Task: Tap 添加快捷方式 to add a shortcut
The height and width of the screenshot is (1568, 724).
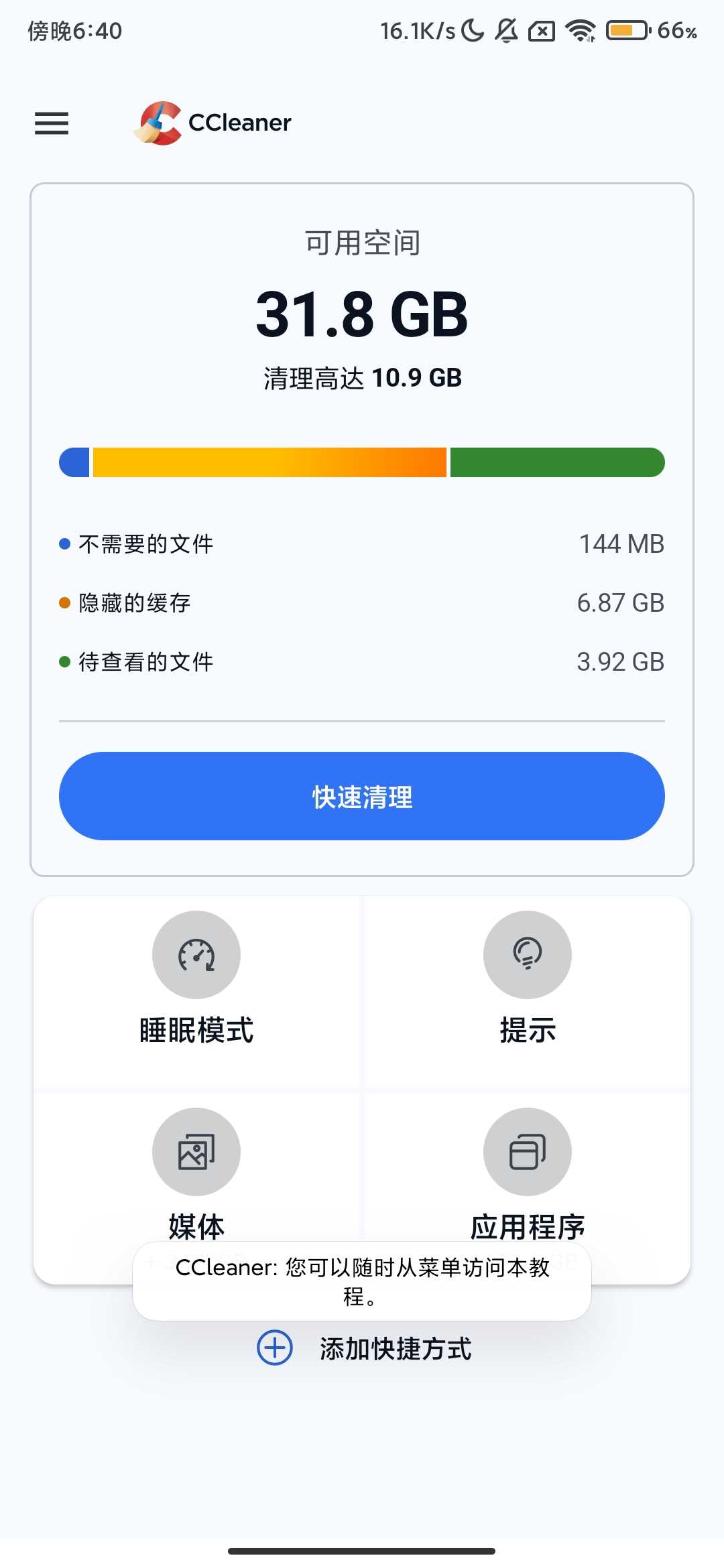Action: click(365, 1348)
